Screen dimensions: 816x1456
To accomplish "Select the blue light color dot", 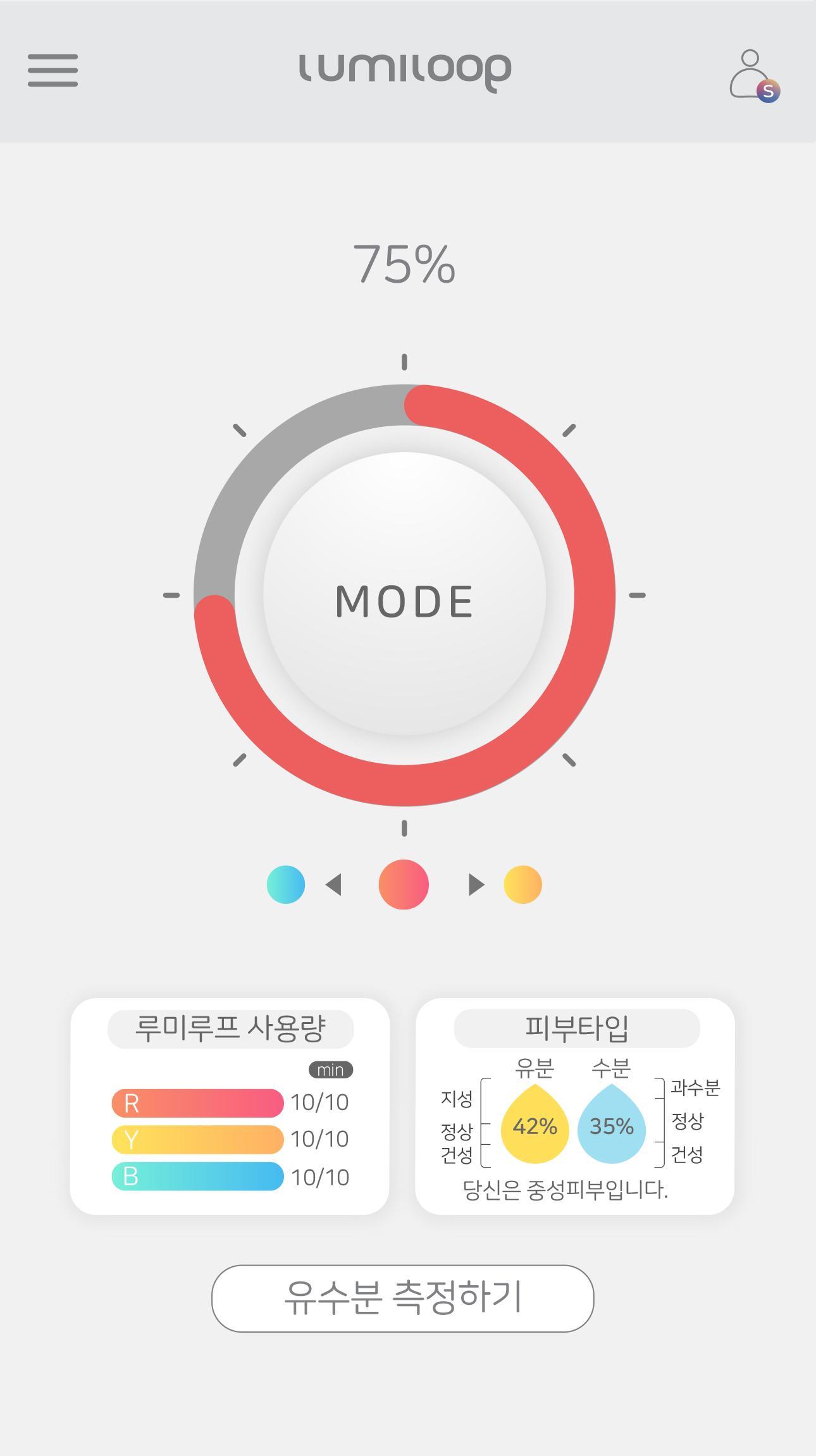I will [286, 884].
